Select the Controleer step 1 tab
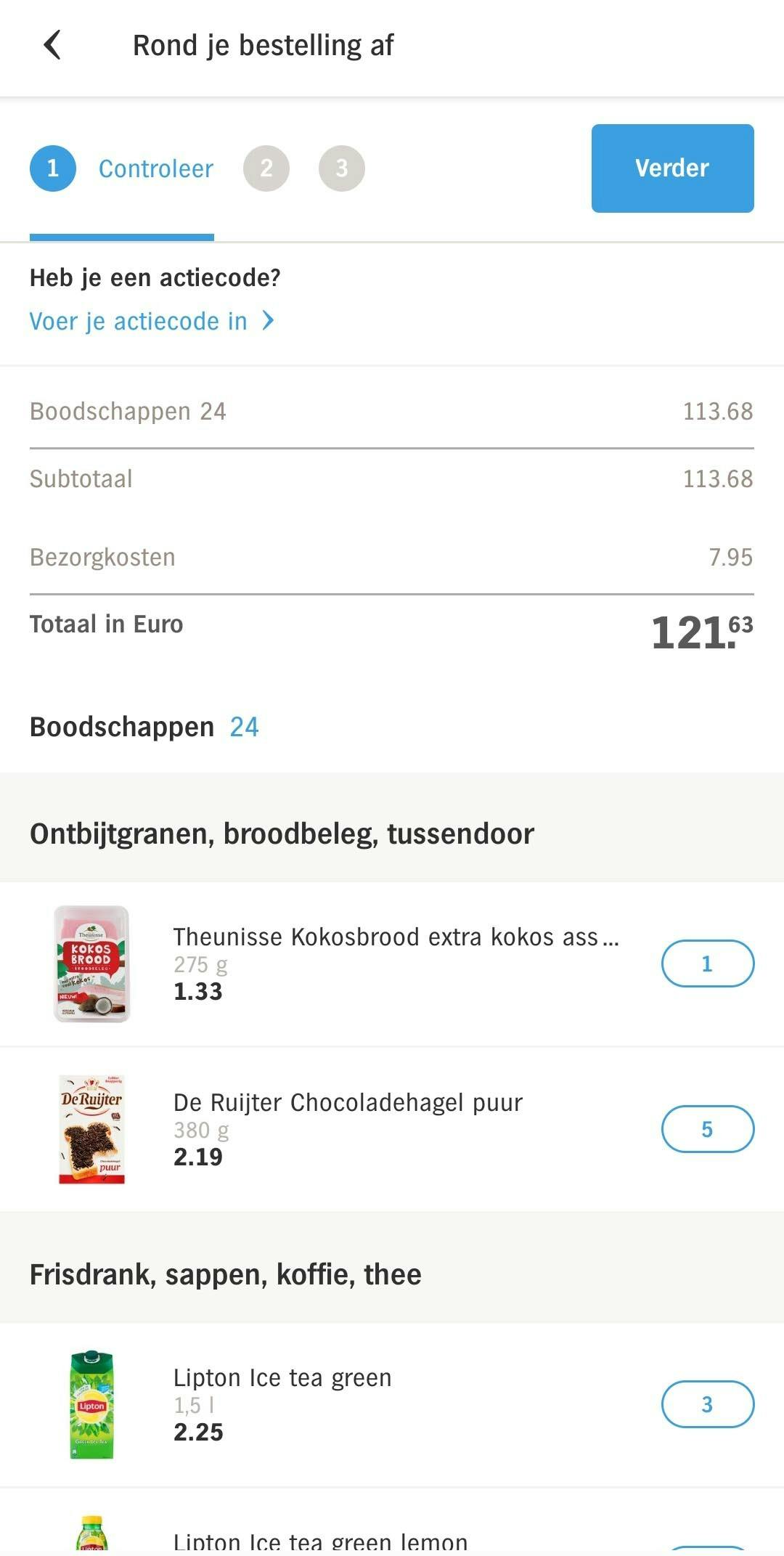784x1556 pixels. (x=122, y=168)
